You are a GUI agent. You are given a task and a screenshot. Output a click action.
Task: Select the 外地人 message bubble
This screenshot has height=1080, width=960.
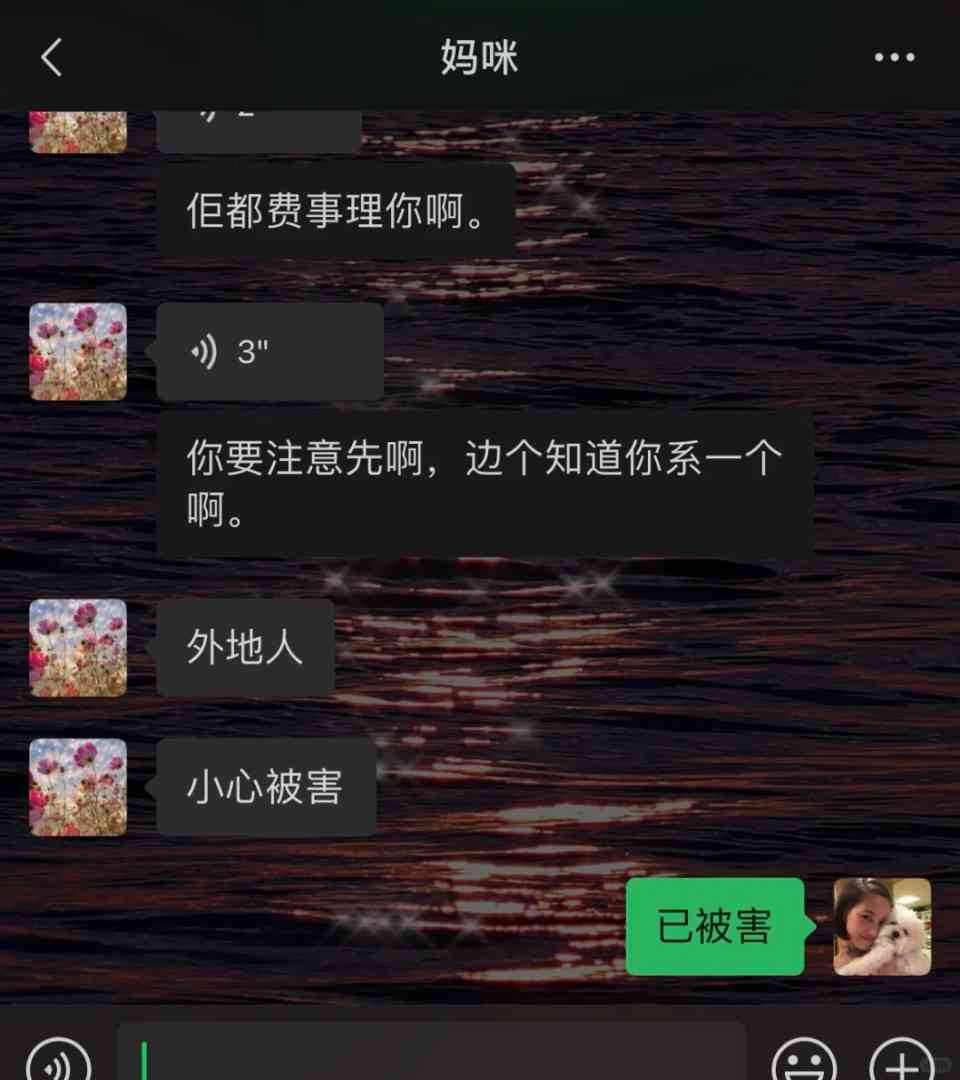(245, 648)
